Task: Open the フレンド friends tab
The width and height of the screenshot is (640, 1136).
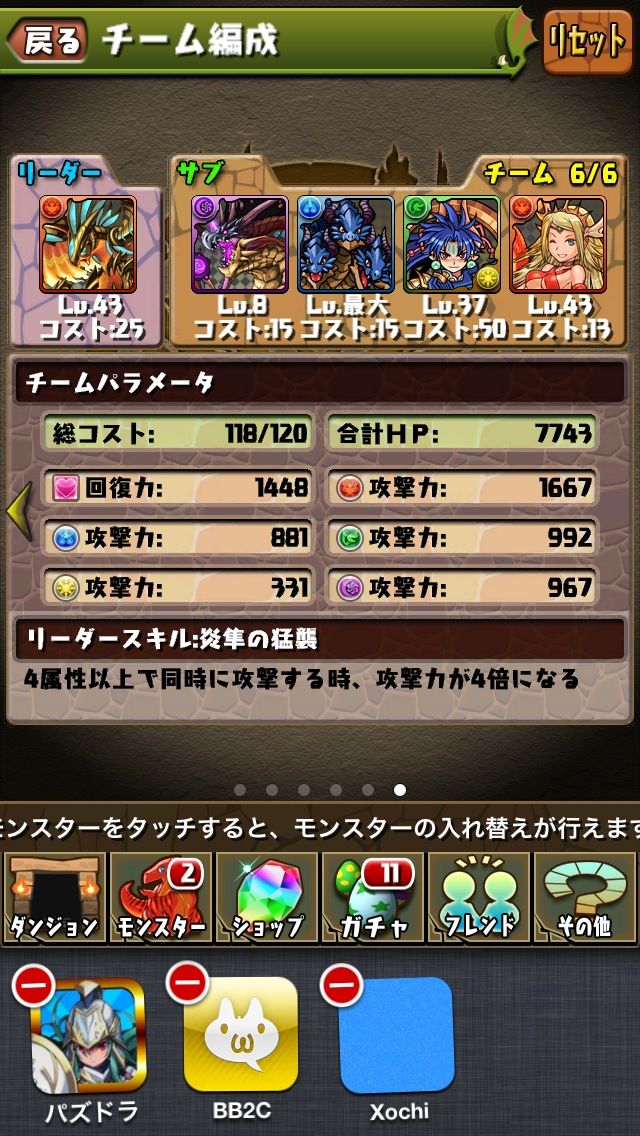Action: coord(478,897)
